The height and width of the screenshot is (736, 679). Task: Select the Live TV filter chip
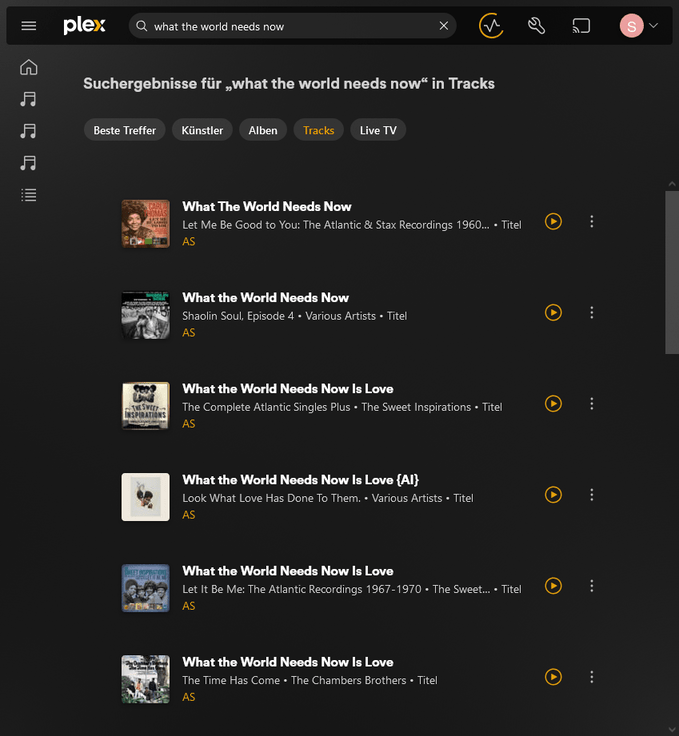click(x=378, y=130)
